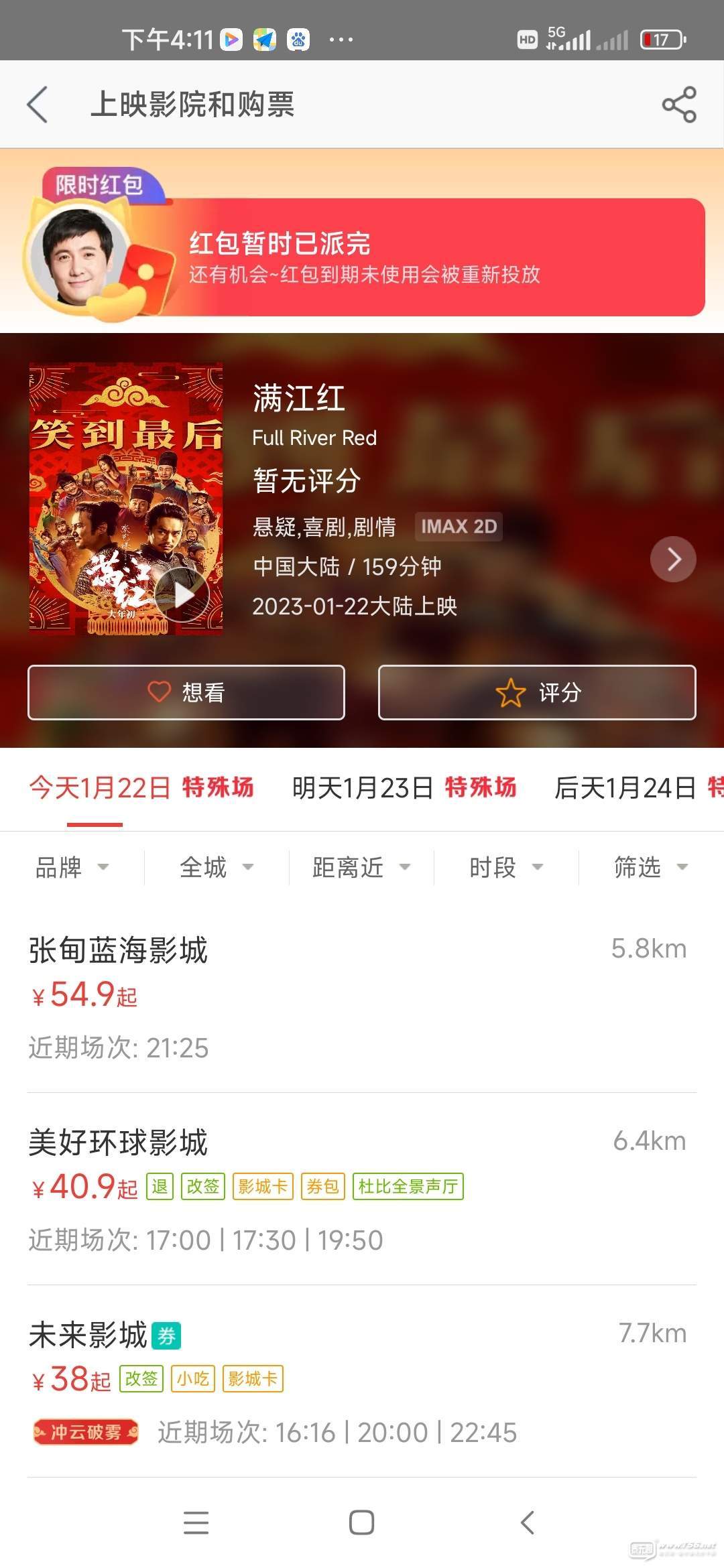Play the 满江红 trailer on the poster
This screenshot has height=1568, width=724.
[x=182, y=594]
